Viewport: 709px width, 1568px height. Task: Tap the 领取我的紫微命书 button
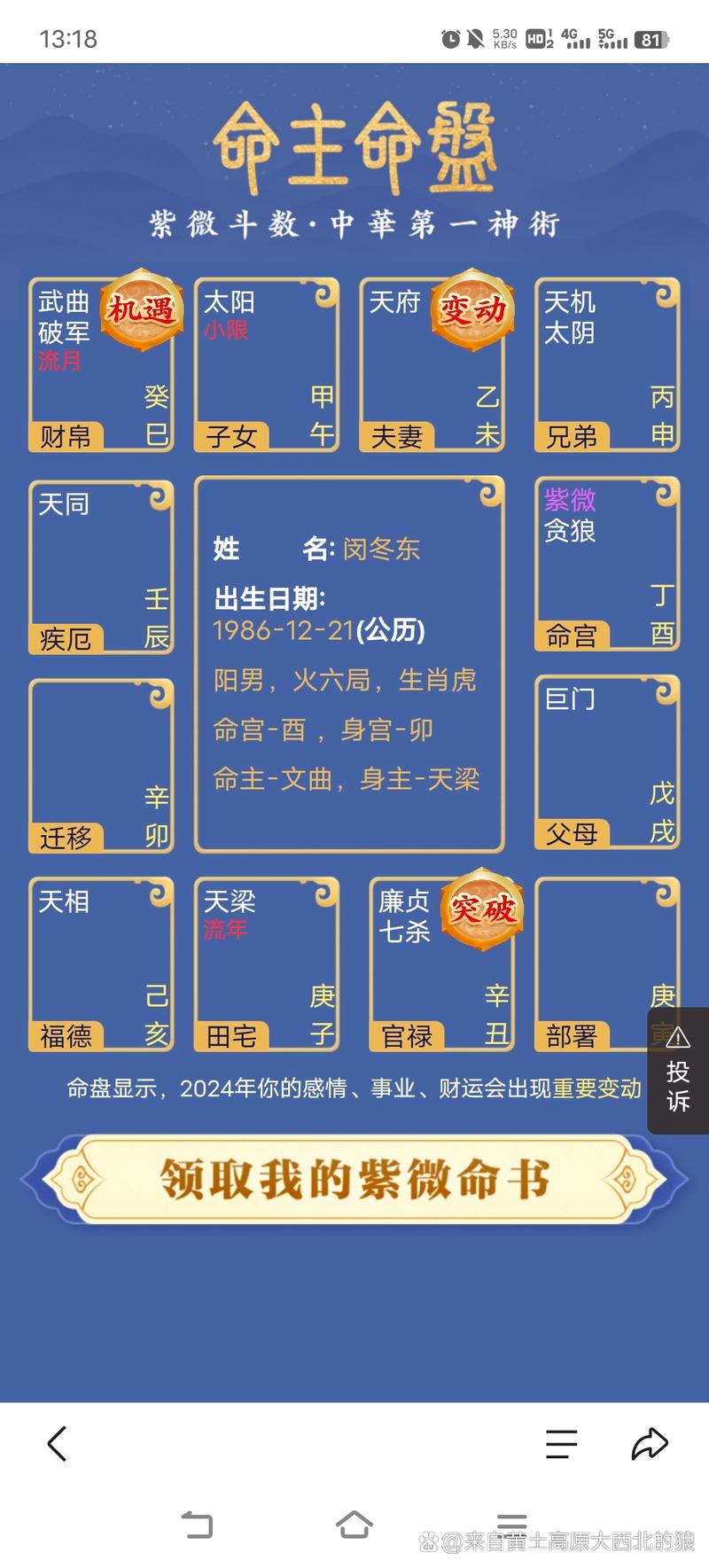coord(354,1180)
